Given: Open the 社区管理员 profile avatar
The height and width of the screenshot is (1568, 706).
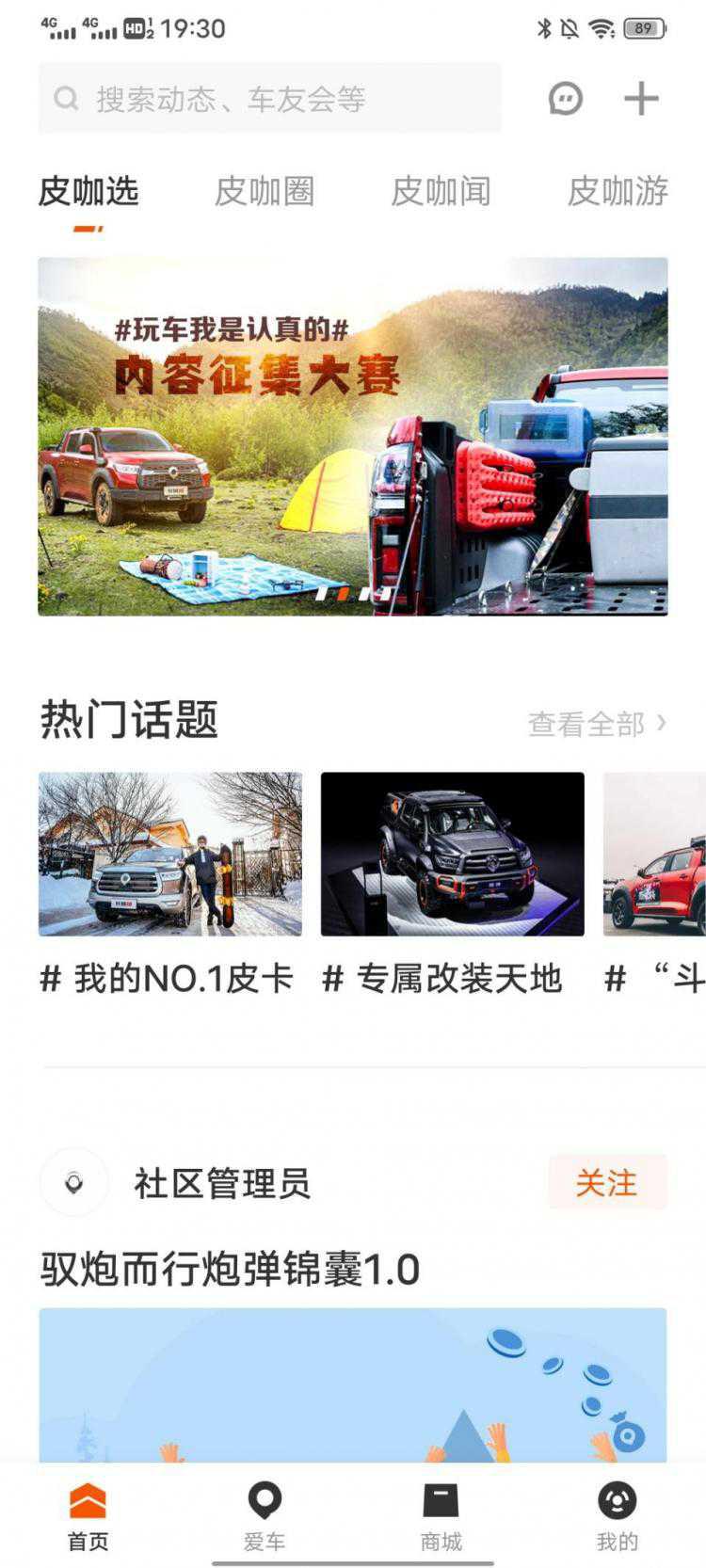Looking at the screenshot, I should [x=74, y=1183].
